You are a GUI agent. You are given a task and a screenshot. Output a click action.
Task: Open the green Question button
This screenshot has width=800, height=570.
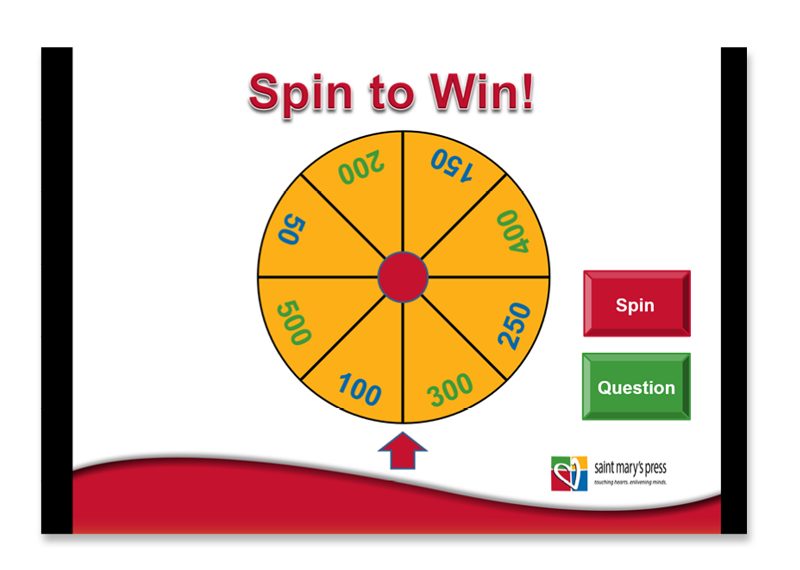(636, 387)
